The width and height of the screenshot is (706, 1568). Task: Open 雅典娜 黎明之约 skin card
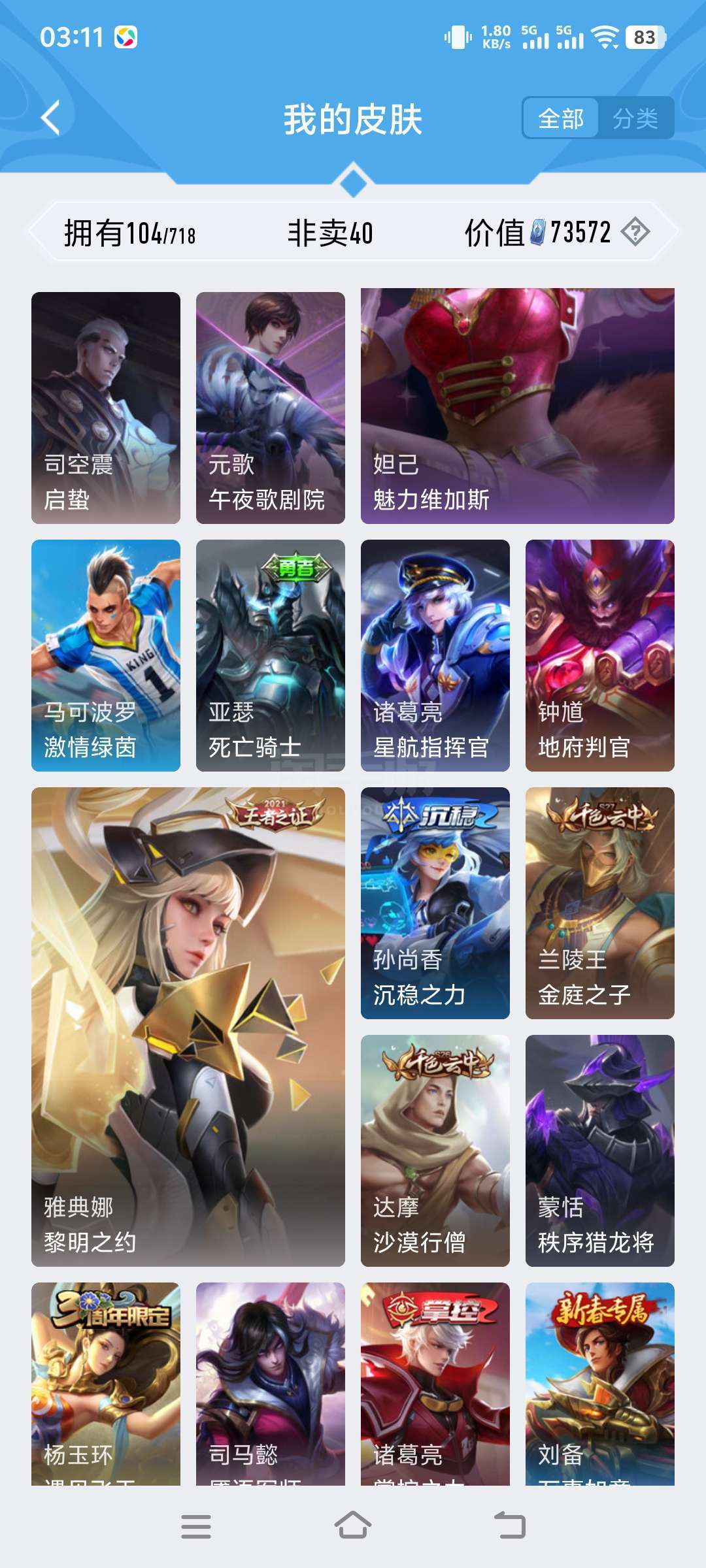click(x=188, y=1027)
